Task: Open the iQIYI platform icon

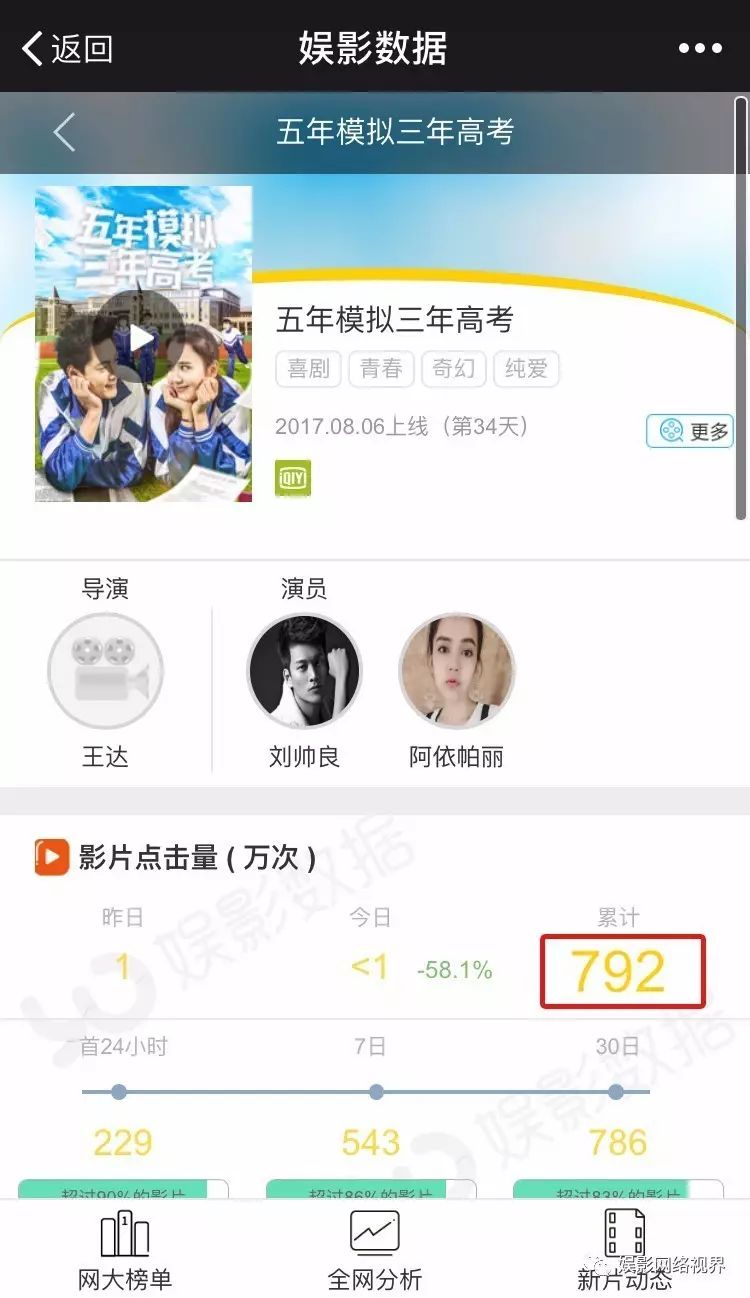Action: [x=293, y=478]
